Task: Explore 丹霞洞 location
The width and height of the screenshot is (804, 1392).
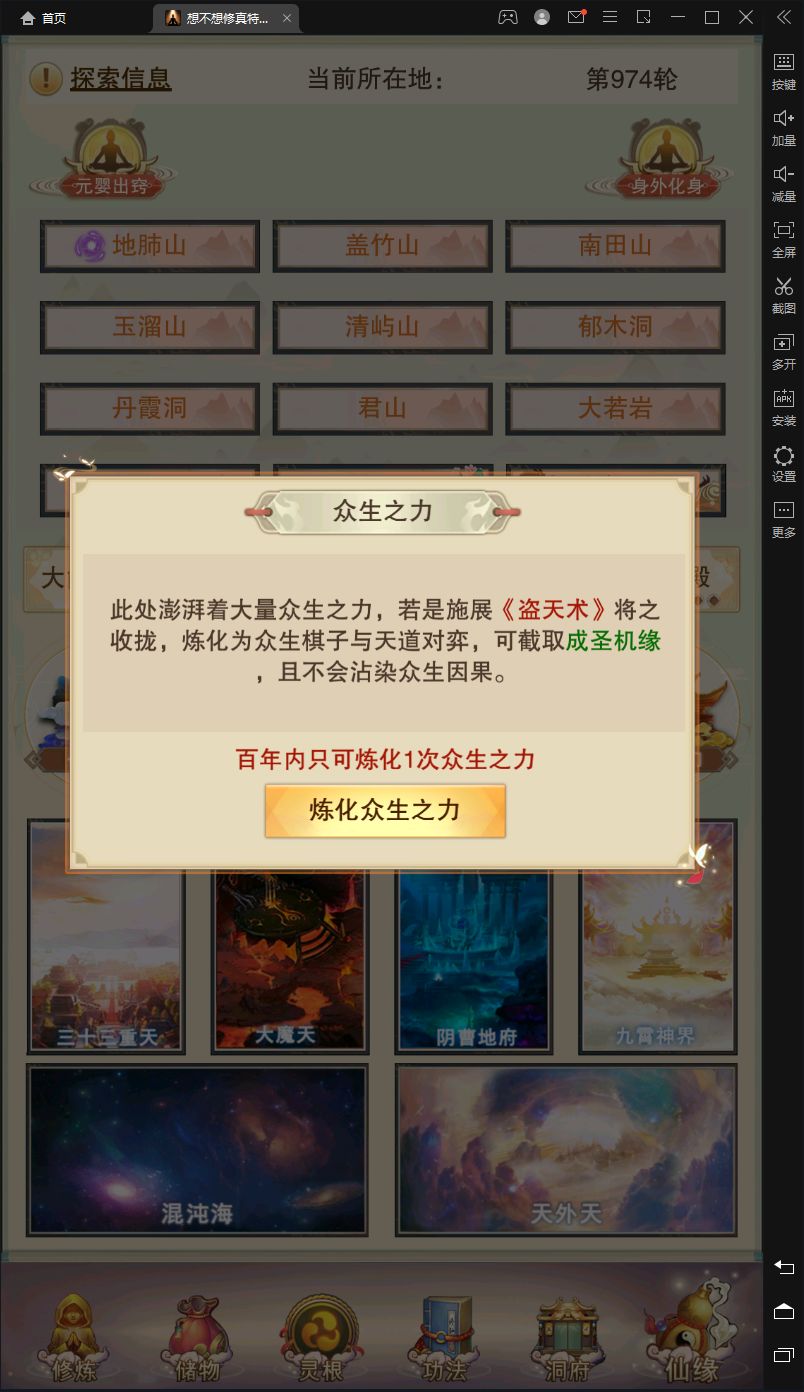Action: (150, 408)
